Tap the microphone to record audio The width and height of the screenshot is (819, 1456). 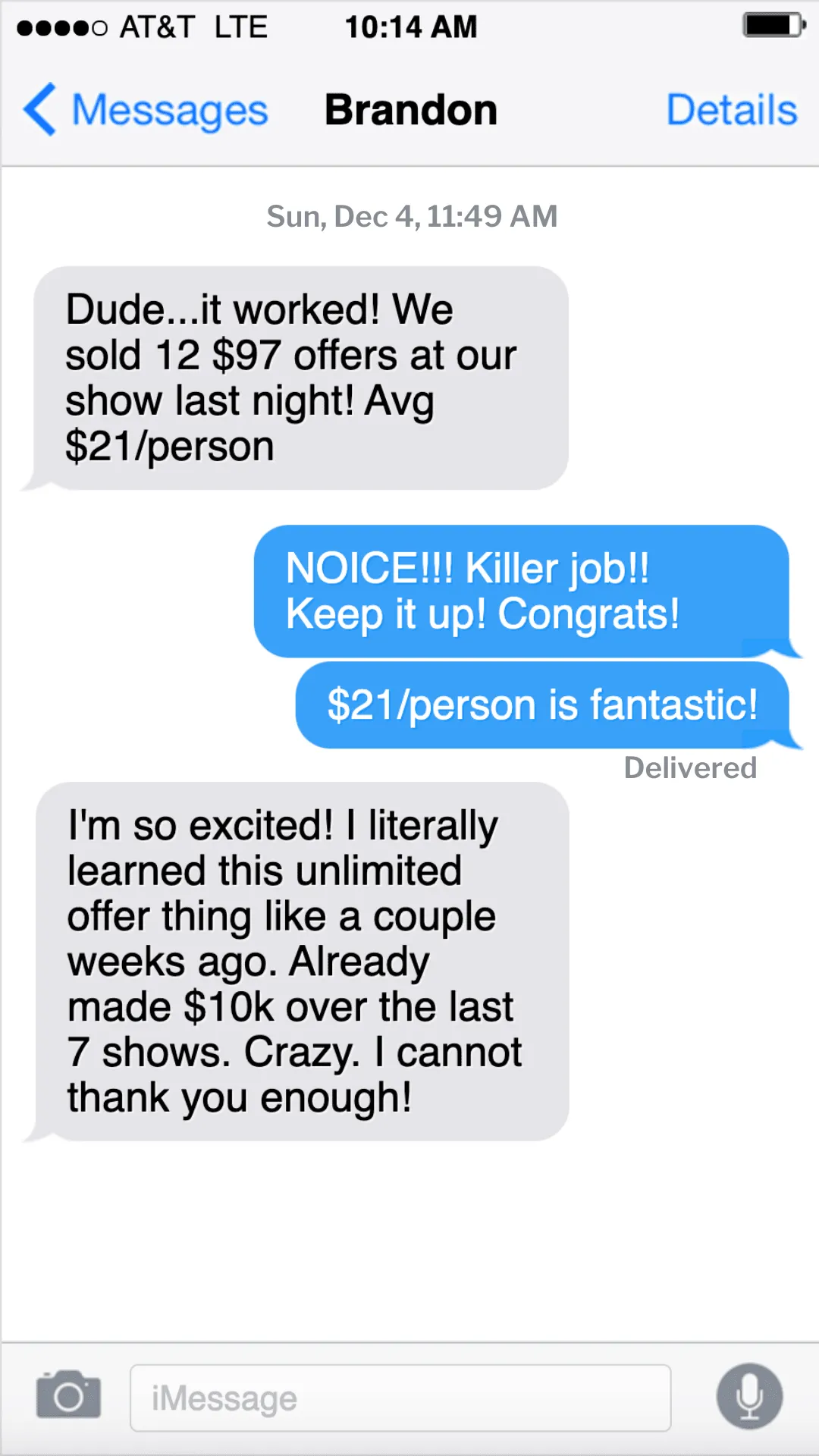pos(749,1396)
